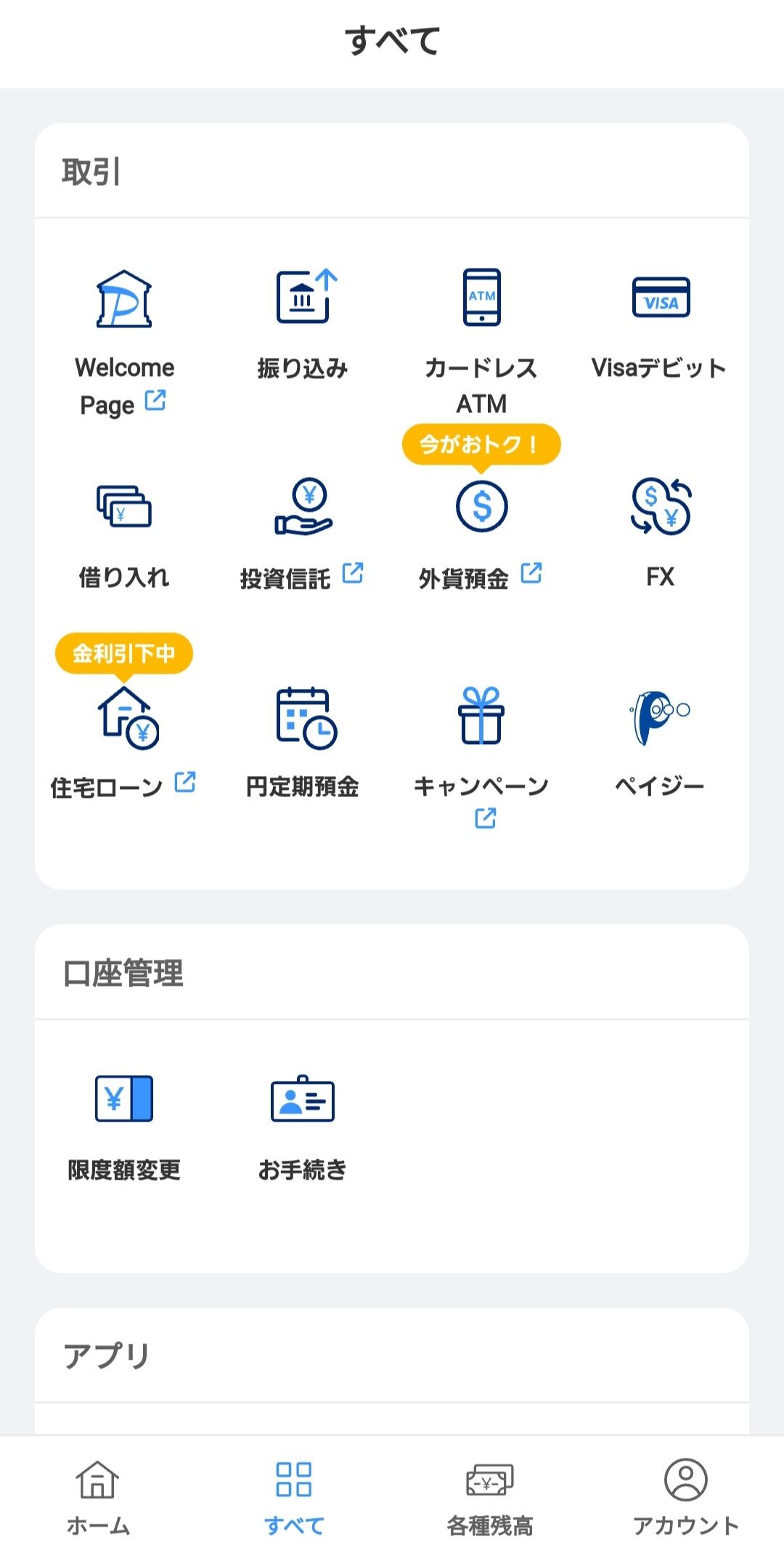The height and width of the screenshot is (1550, 784).
Task: Select 借り入れ
Action: (124, 534)
